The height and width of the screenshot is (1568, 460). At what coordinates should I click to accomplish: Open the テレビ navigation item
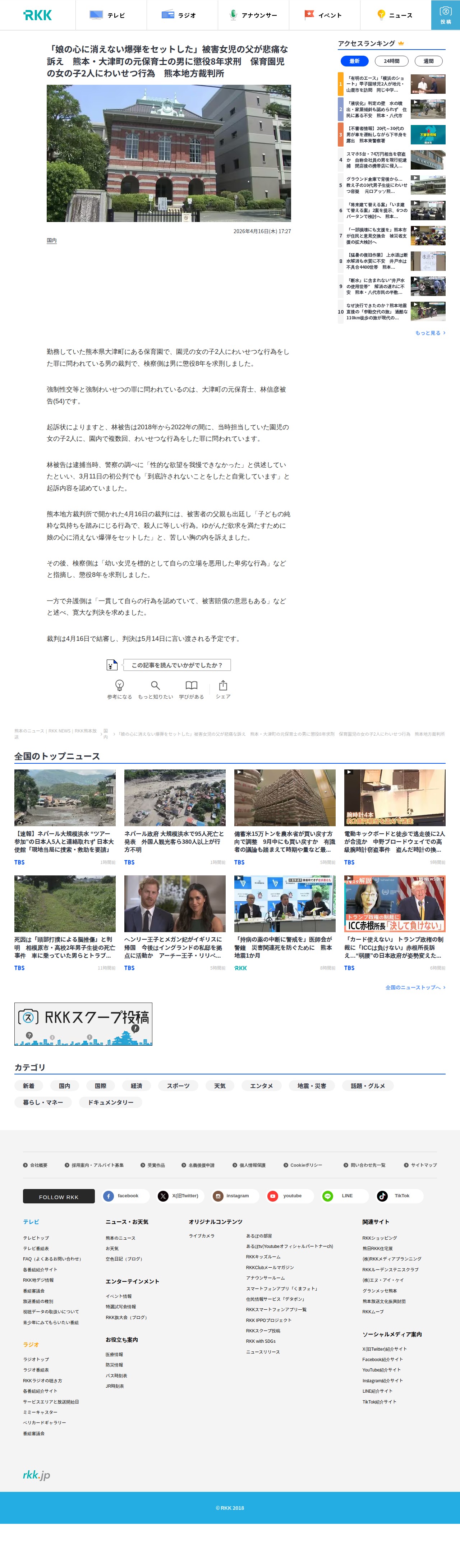click(110, 15)
